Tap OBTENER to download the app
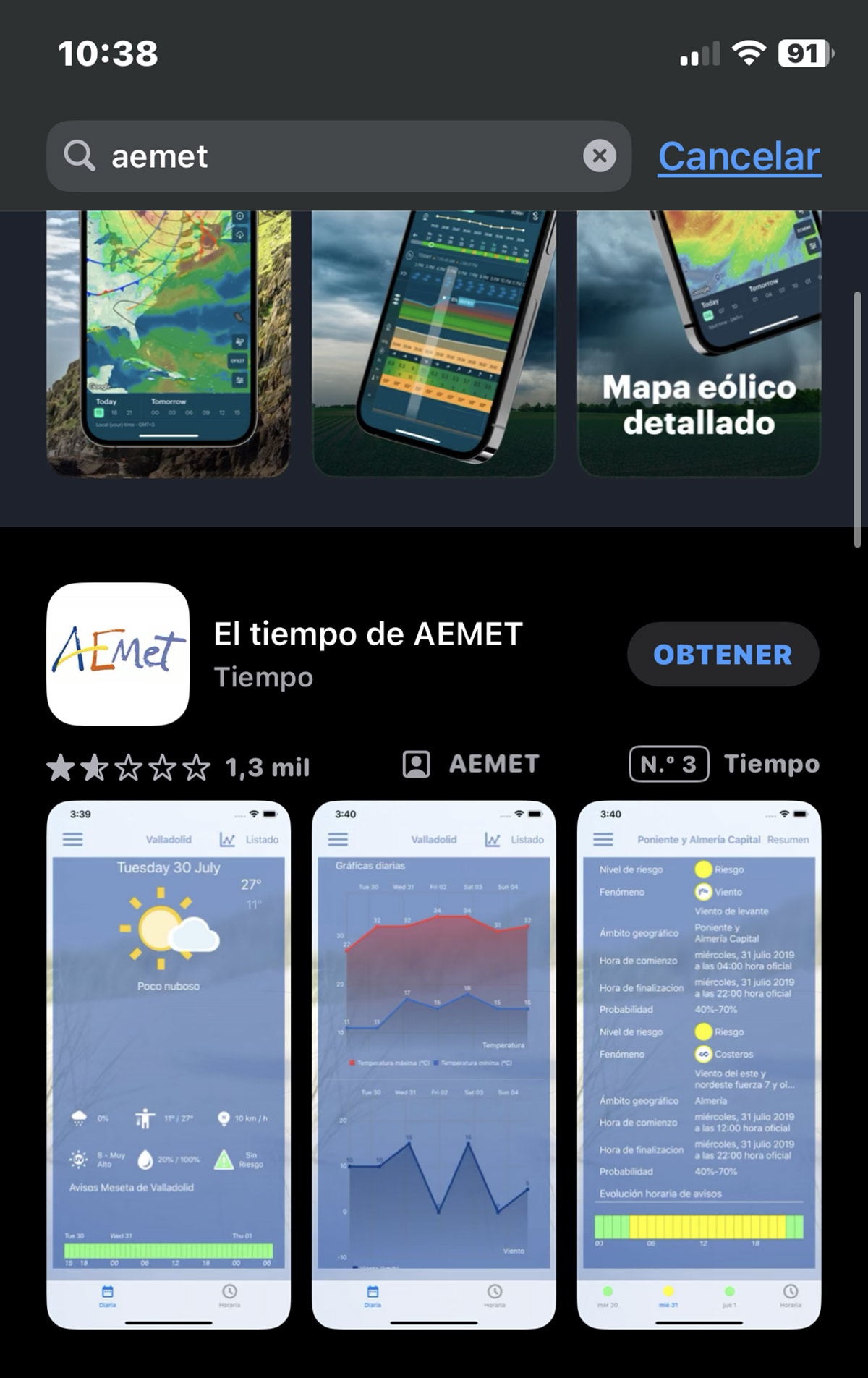Image resolution: width=868 pixels, height=1378 pixels. tap(723, 654)
